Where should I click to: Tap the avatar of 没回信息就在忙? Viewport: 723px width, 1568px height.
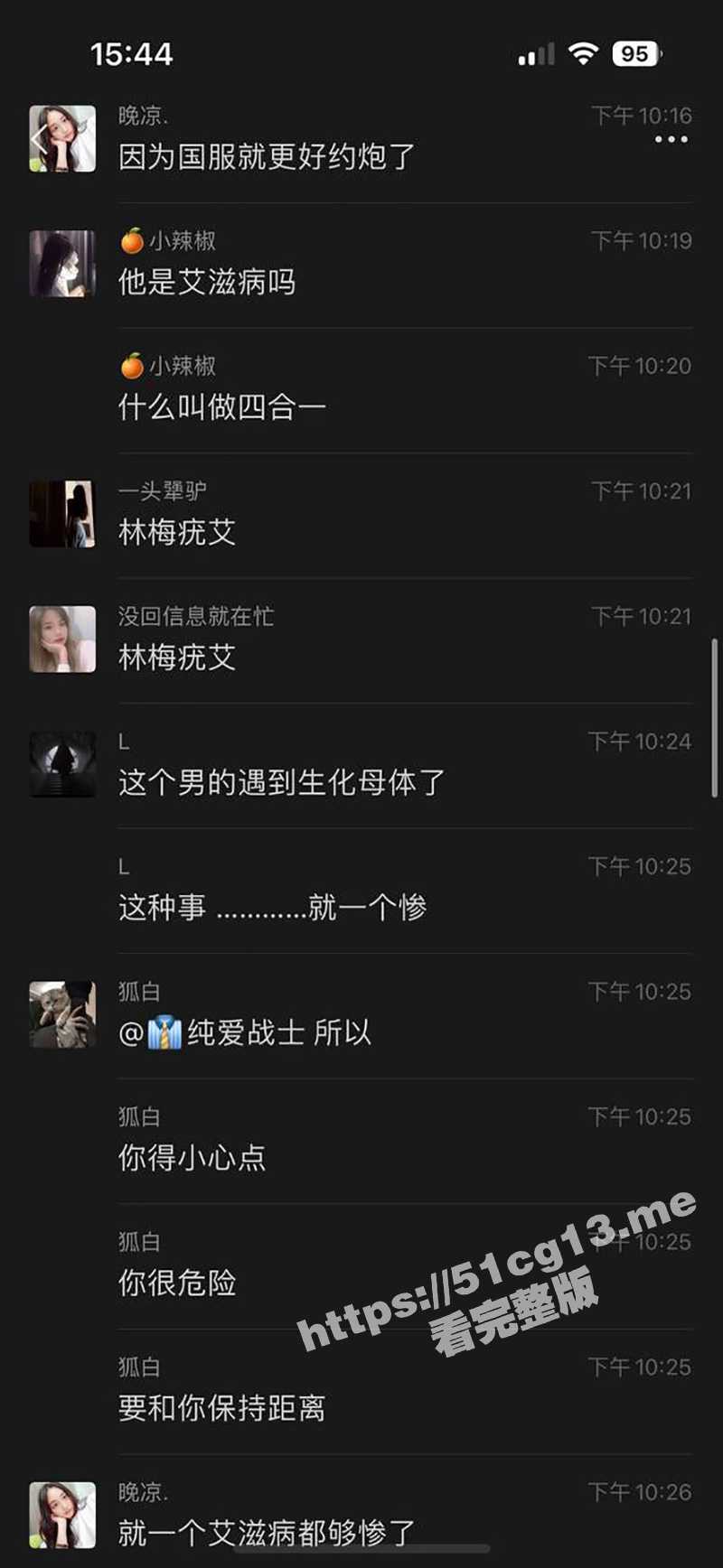[x=62, y=639]
